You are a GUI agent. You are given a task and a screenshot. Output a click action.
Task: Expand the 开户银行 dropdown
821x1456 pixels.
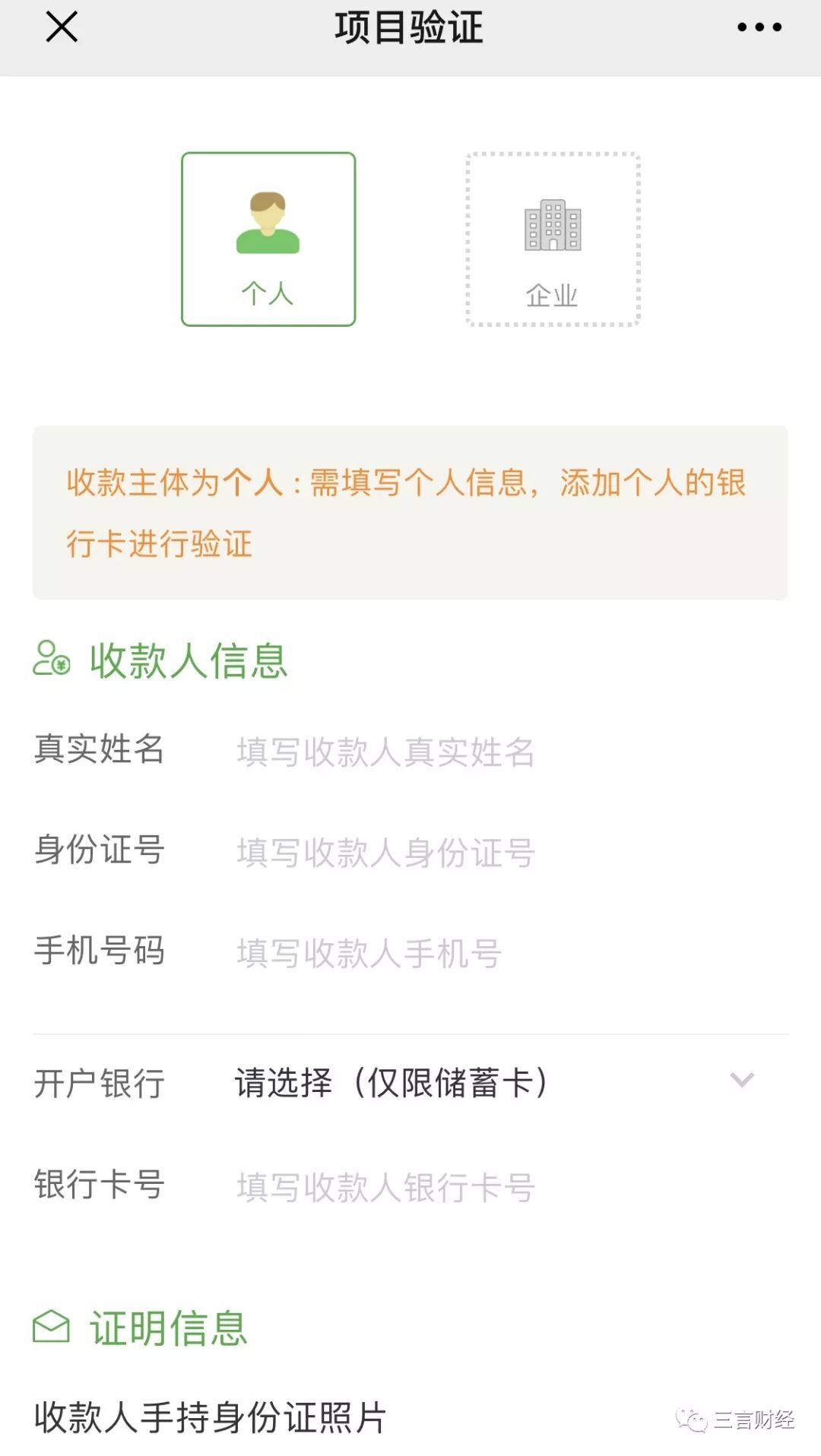coord(494,1082)
